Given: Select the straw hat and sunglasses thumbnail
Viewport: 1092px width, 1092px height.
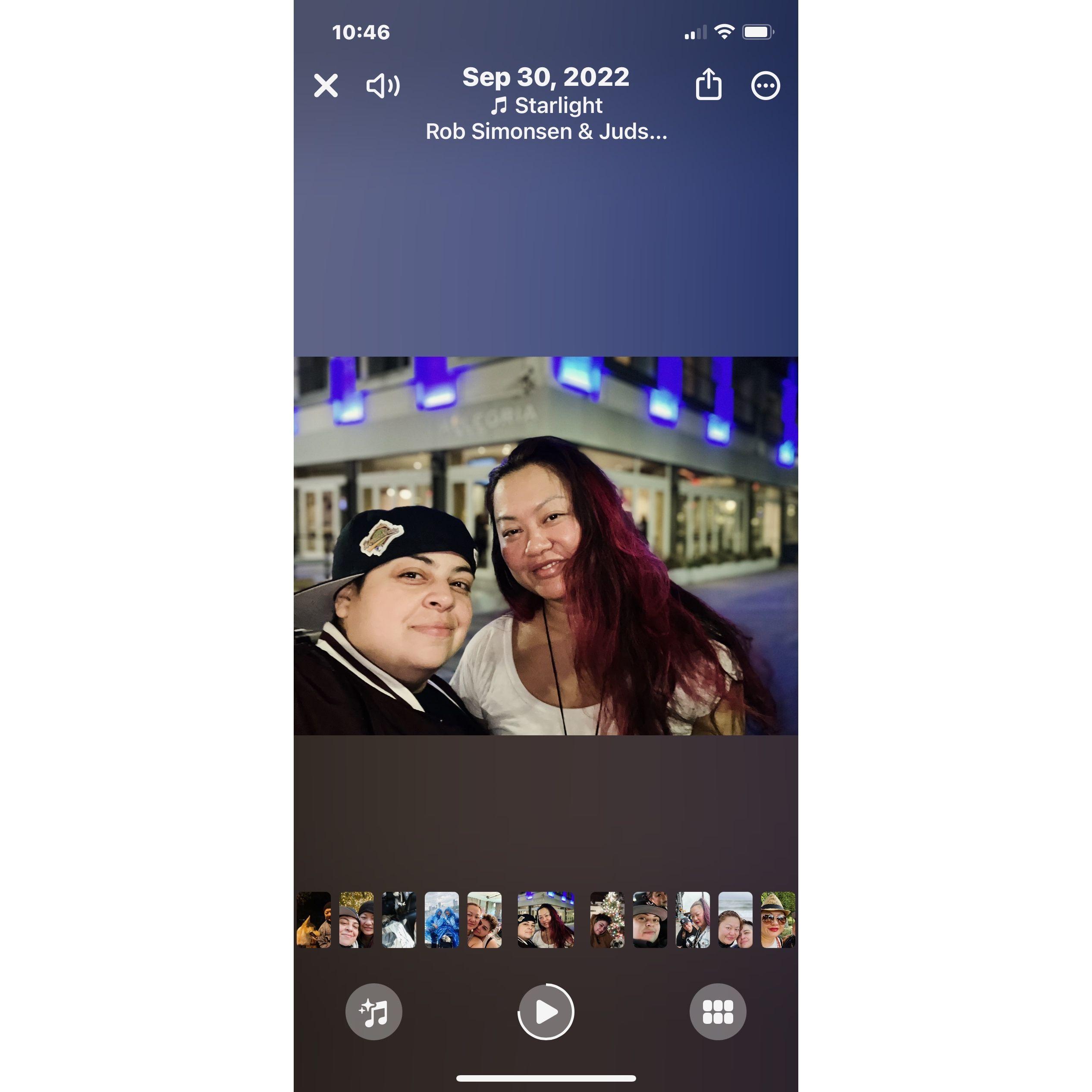Looking at the screenshot, I should (x=778, y=919).
